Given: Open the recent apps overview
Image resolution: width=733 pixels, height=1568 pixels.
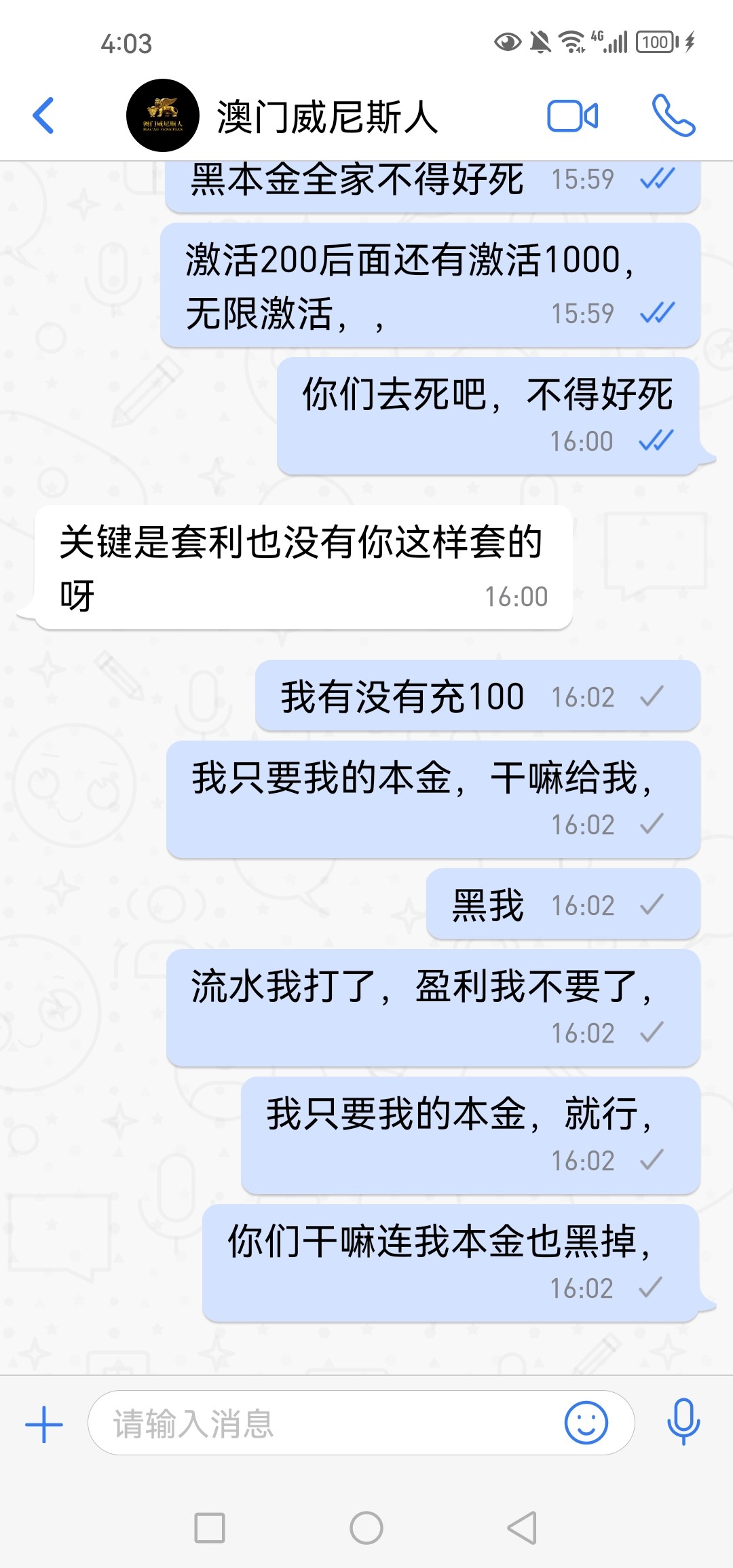Looking at the screenshot, I should (x=210, y=1528).
